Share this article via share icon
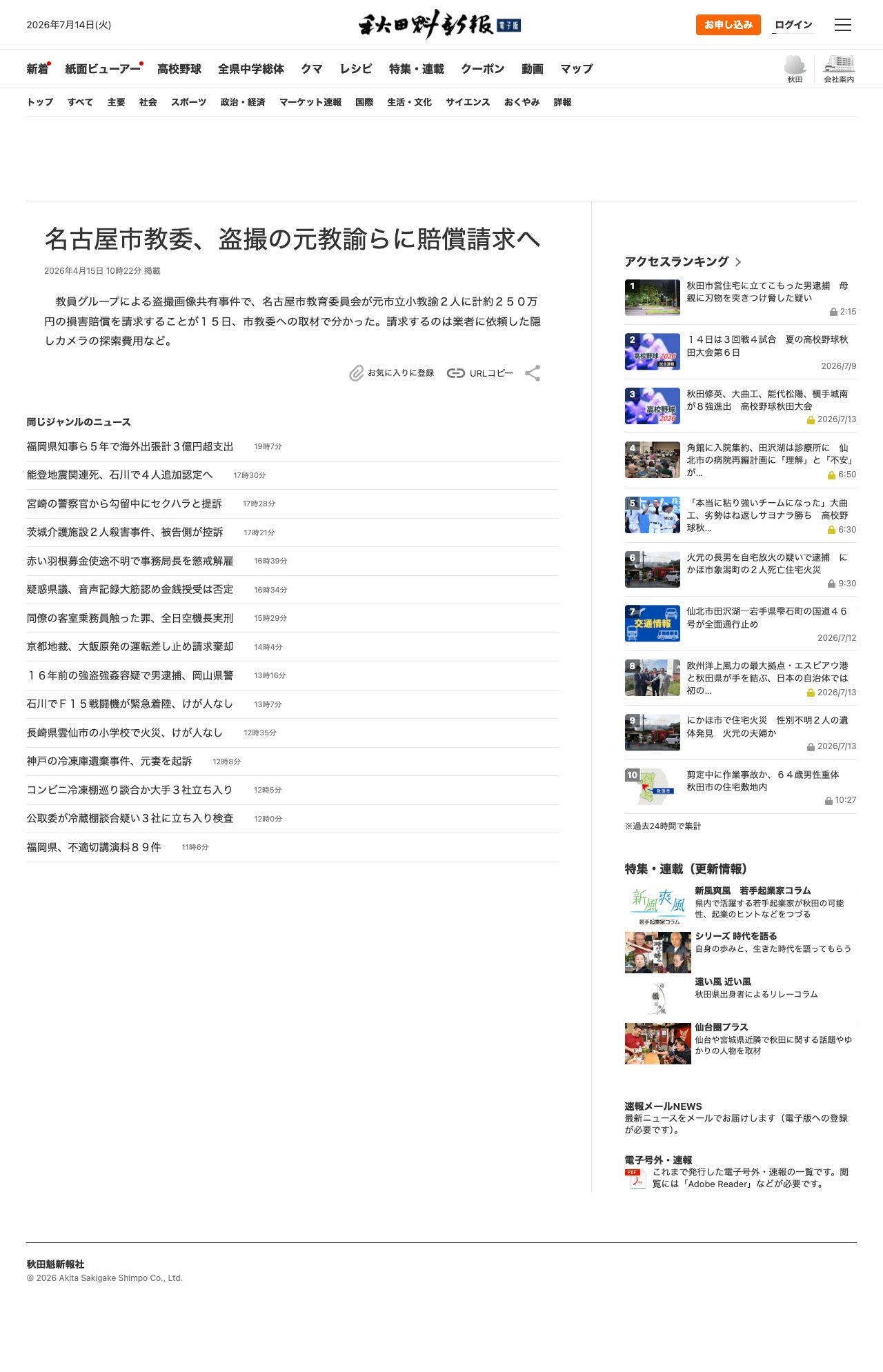 point(533,373)
